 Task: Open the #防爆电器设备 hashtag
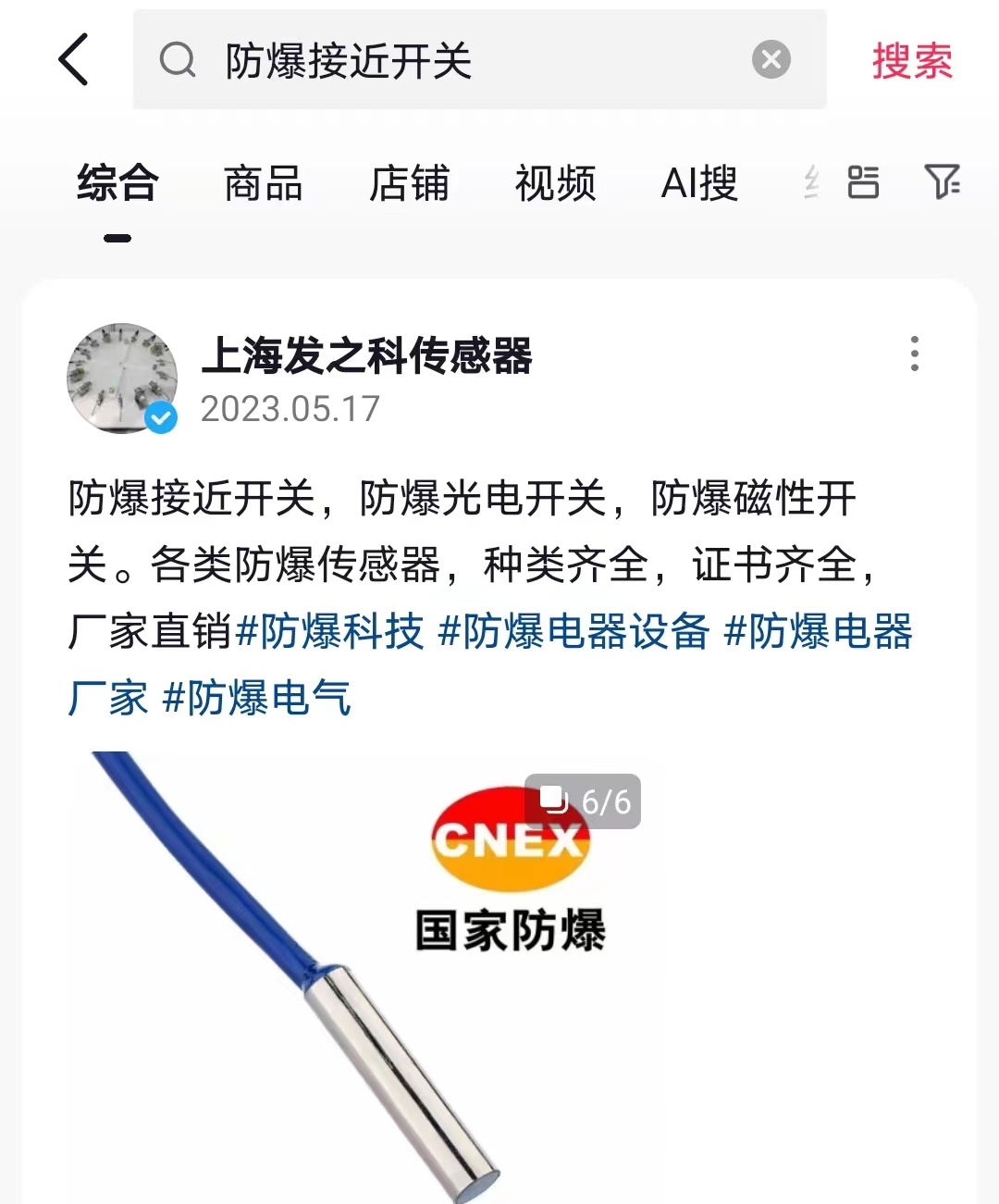tap(573, 632)
